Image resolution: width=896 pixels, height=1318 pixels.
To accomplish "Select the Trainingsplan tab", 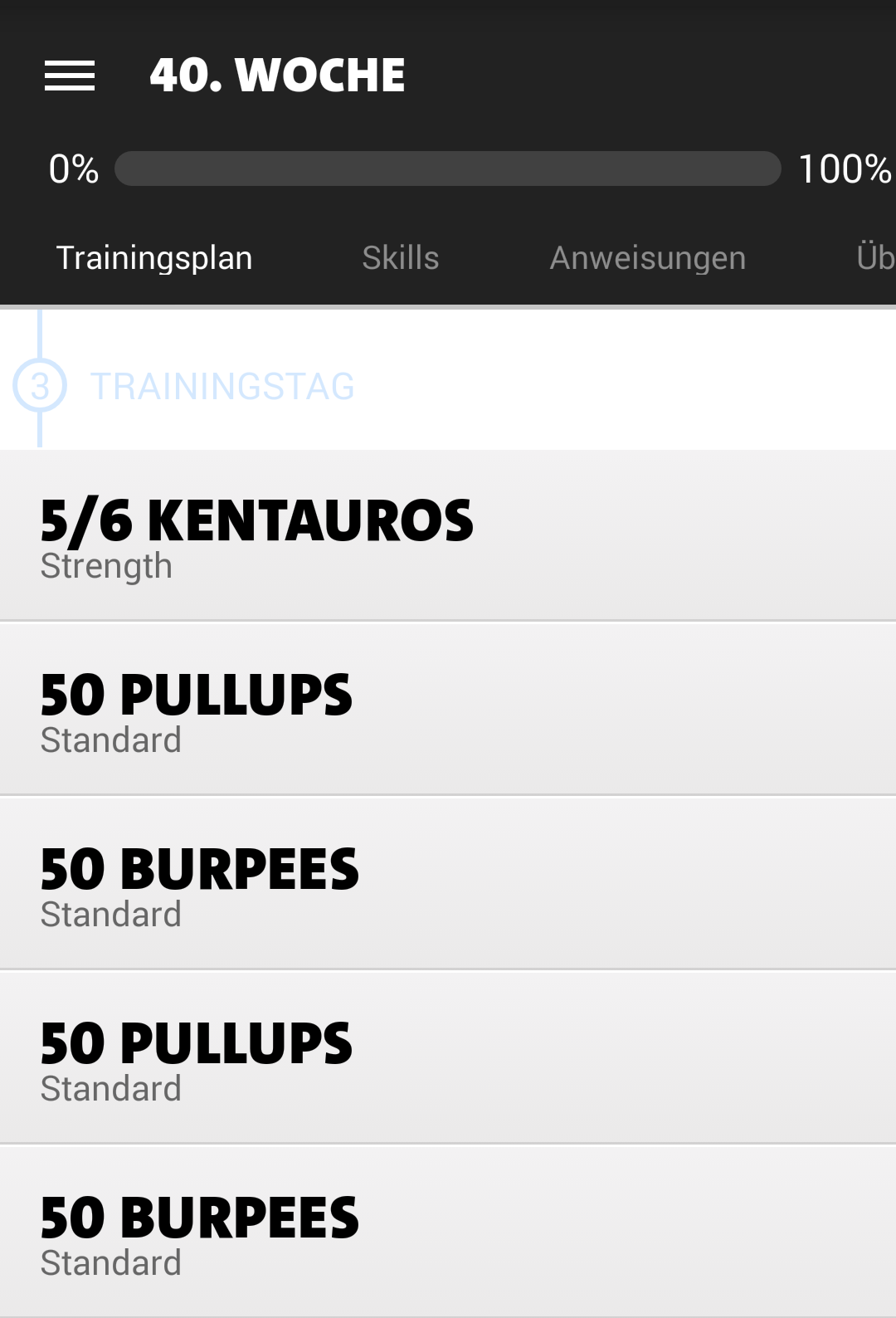I will click(x=154, y=258).
